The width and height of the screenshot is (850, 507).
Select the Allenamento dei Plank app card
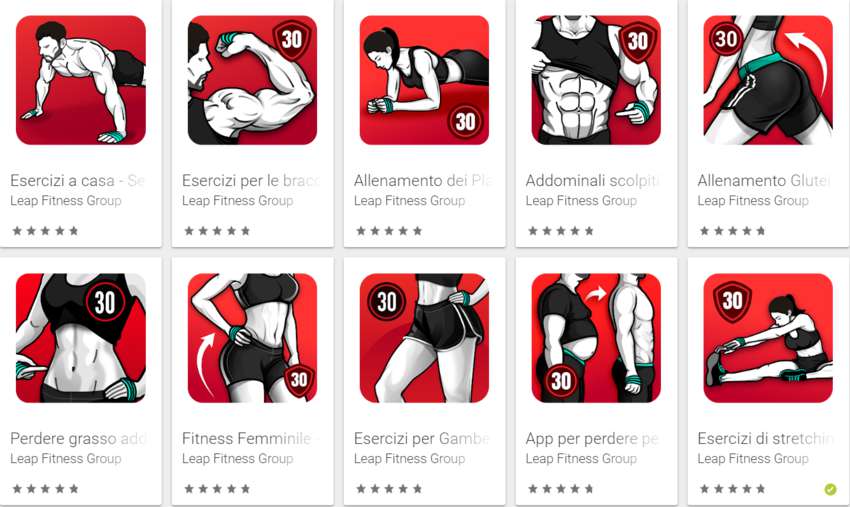pyautogui.click(x=424, y=81)
